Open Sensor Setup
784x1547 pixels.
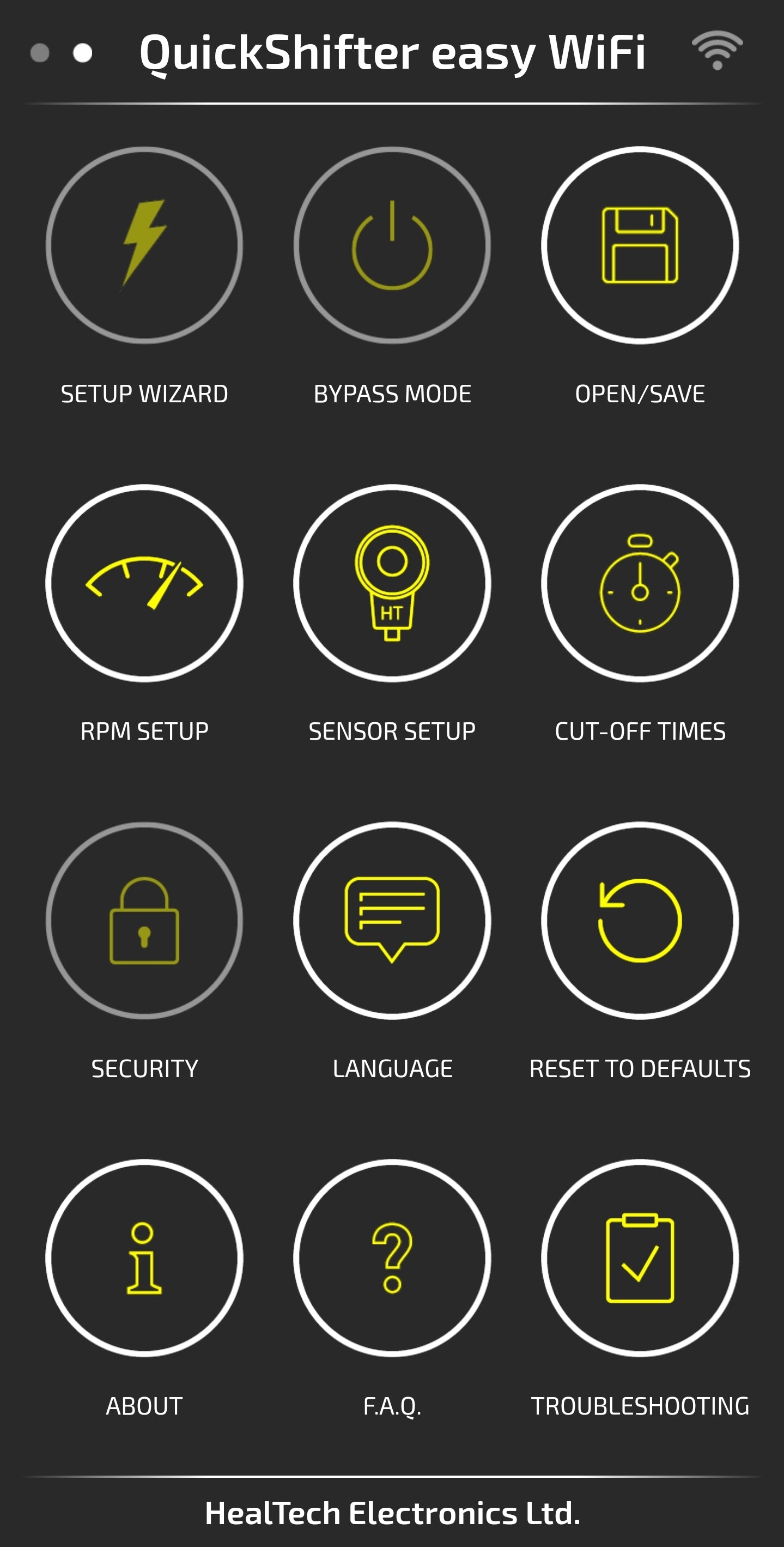click(x=392, y=583)
